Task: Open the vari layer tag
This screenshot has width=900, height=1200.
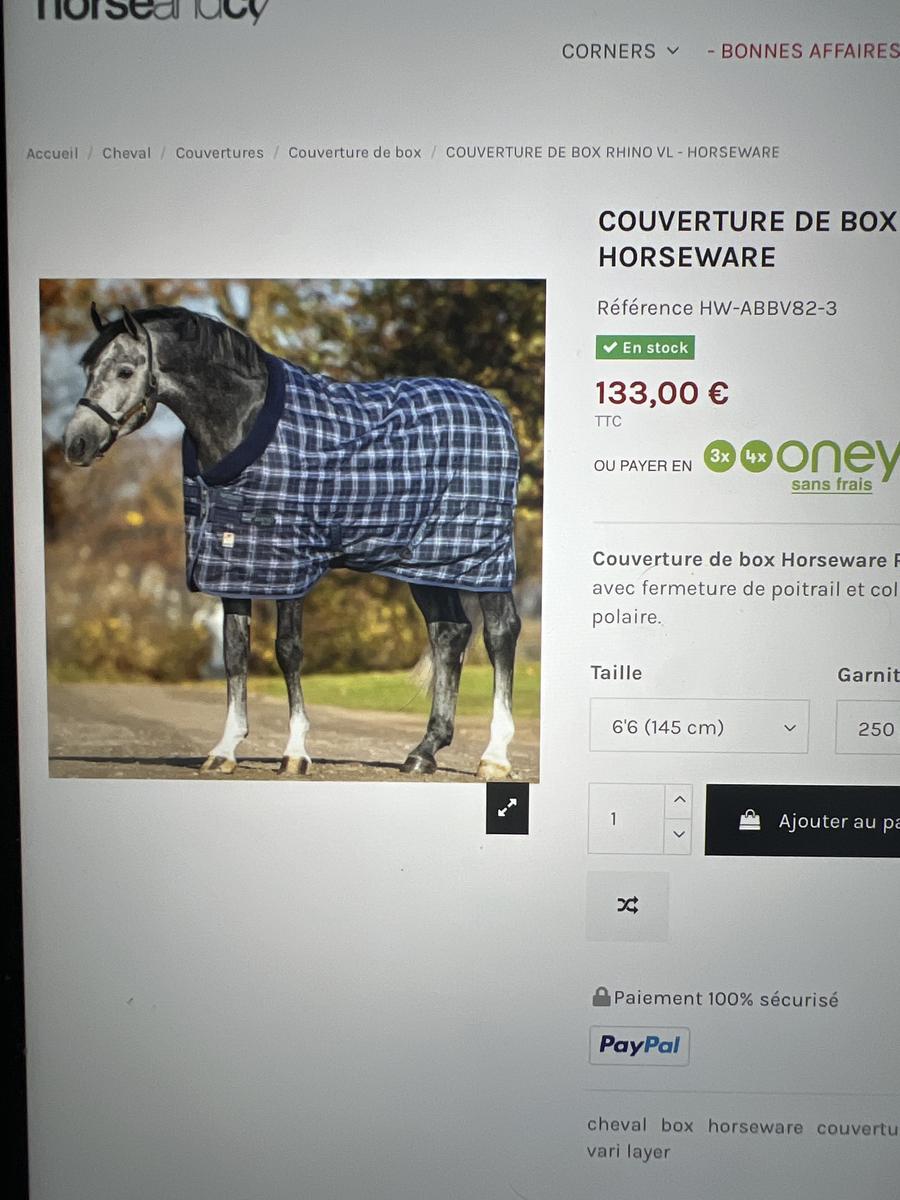Action: 628,1152
